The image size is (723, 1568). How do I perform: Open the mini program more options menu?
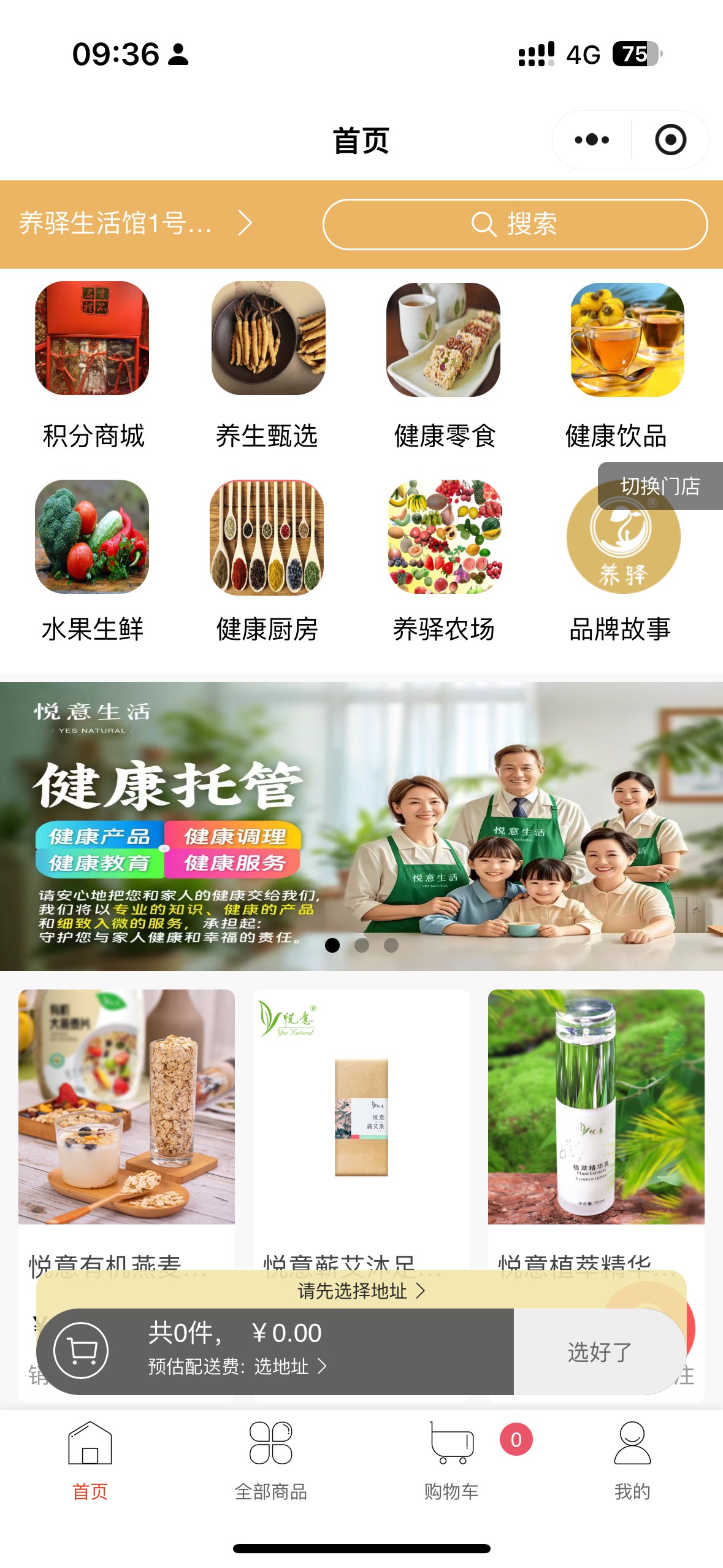(x=592, y=140)
